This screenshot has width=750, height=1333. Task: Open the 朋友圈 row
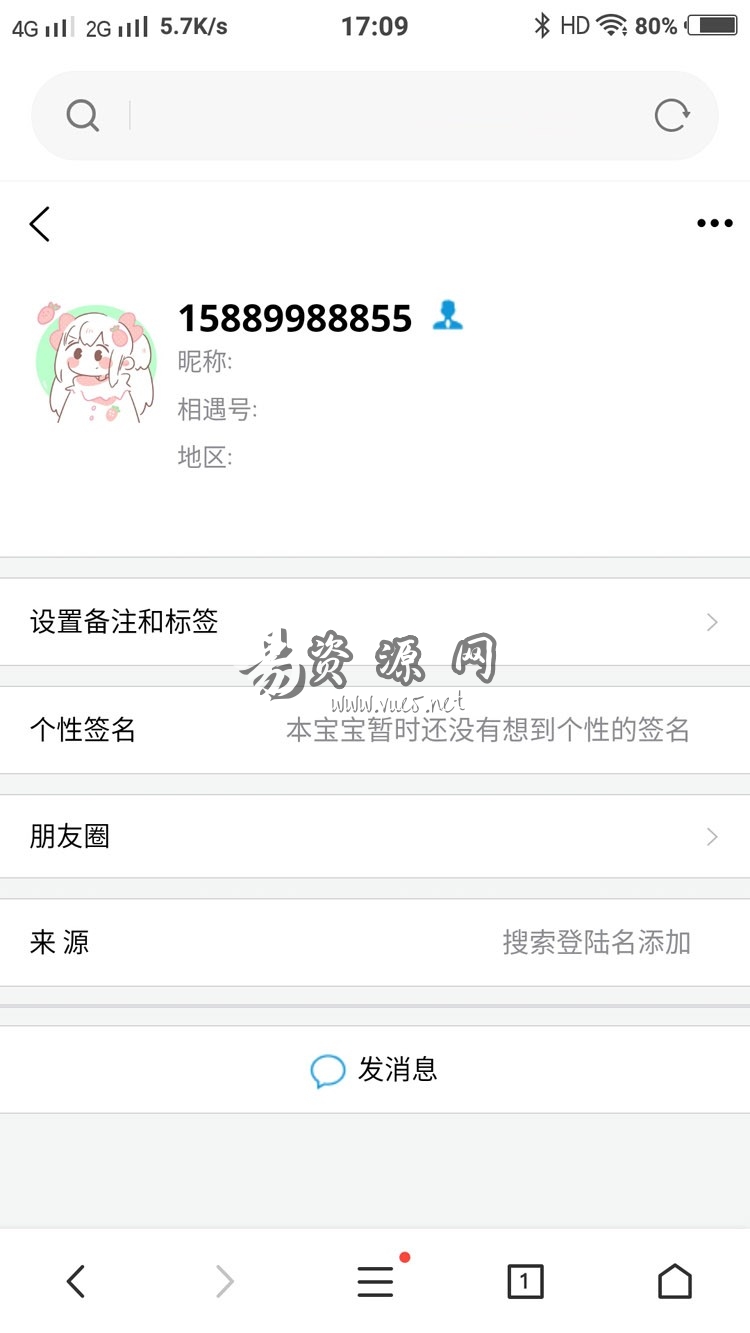coord(375,837)
